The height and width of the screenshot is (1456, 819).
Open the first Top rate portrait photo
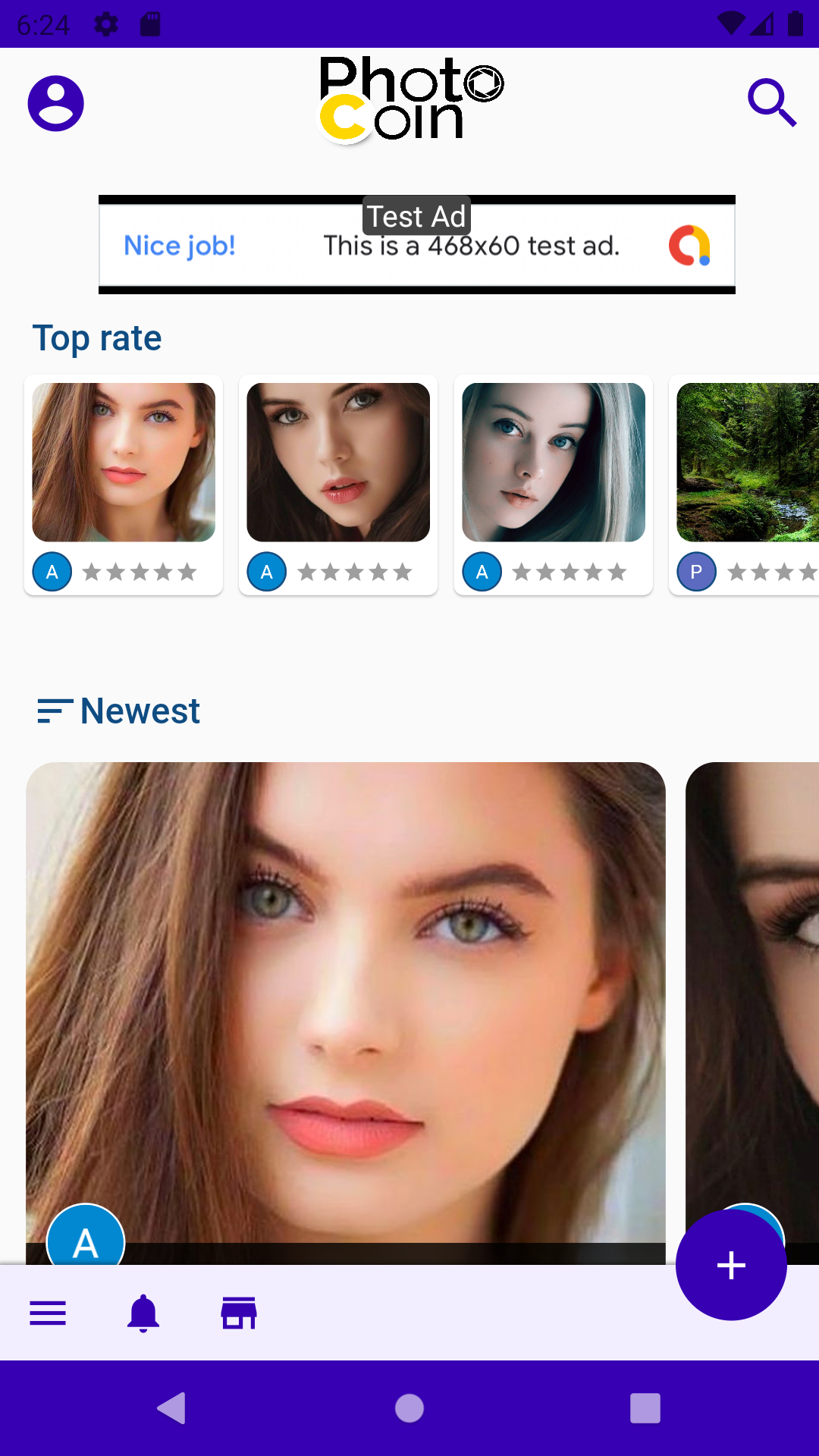click(123, 462)
